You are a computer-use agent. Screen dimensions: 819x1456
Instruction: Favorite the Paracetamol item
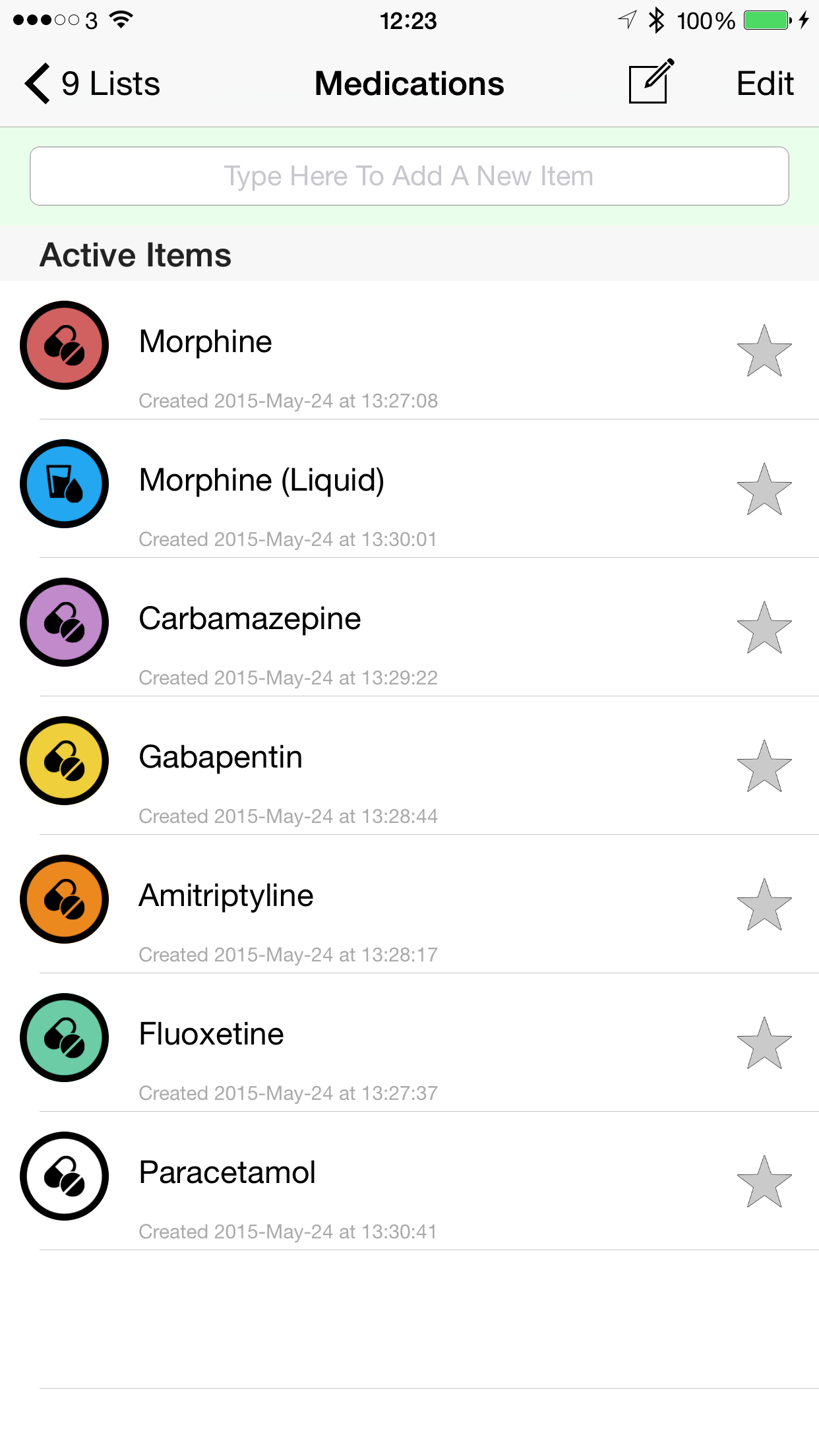click(764, 1182)
